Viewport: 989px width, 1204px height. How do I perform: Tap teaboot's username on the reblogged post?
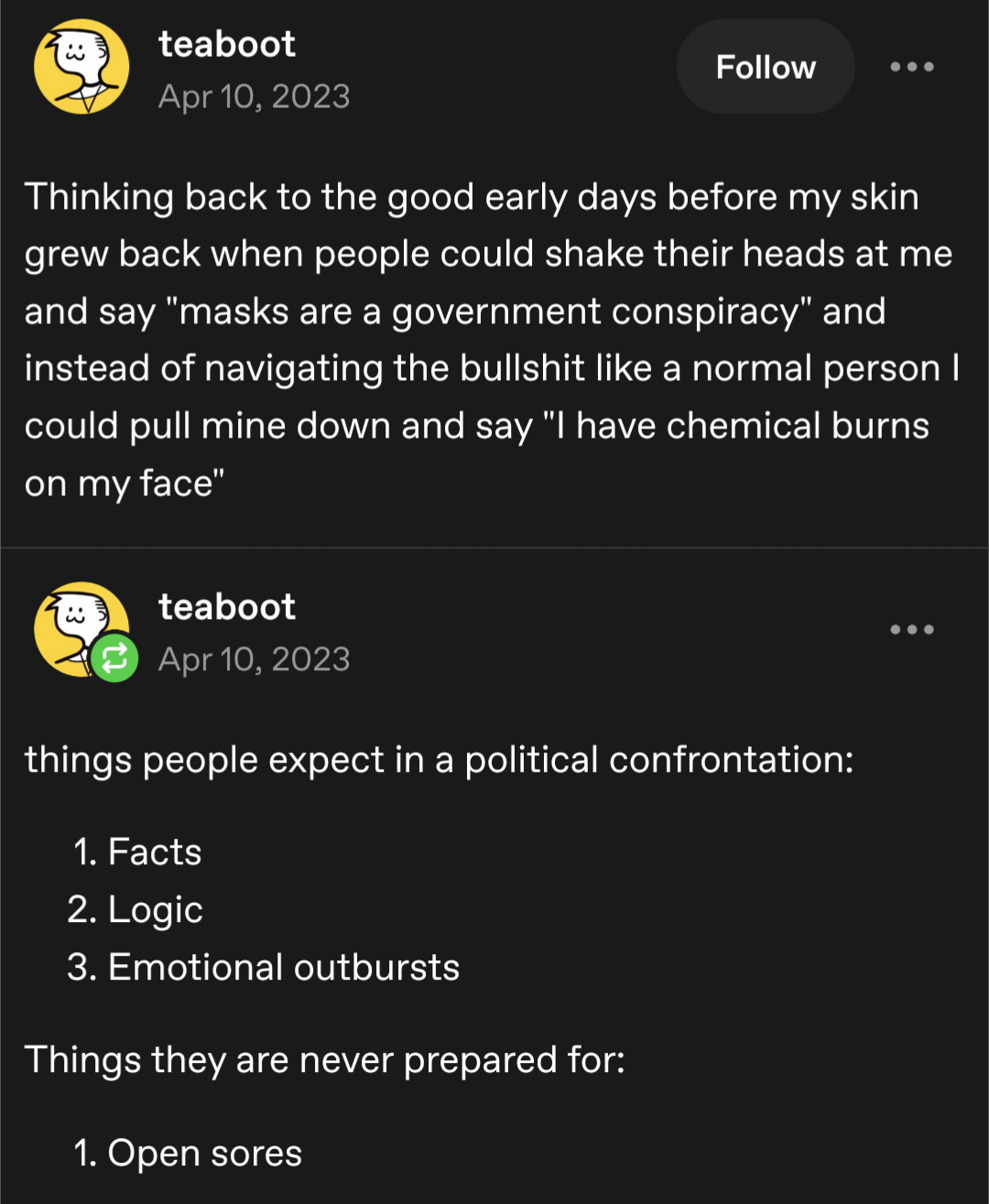point(226,606)
